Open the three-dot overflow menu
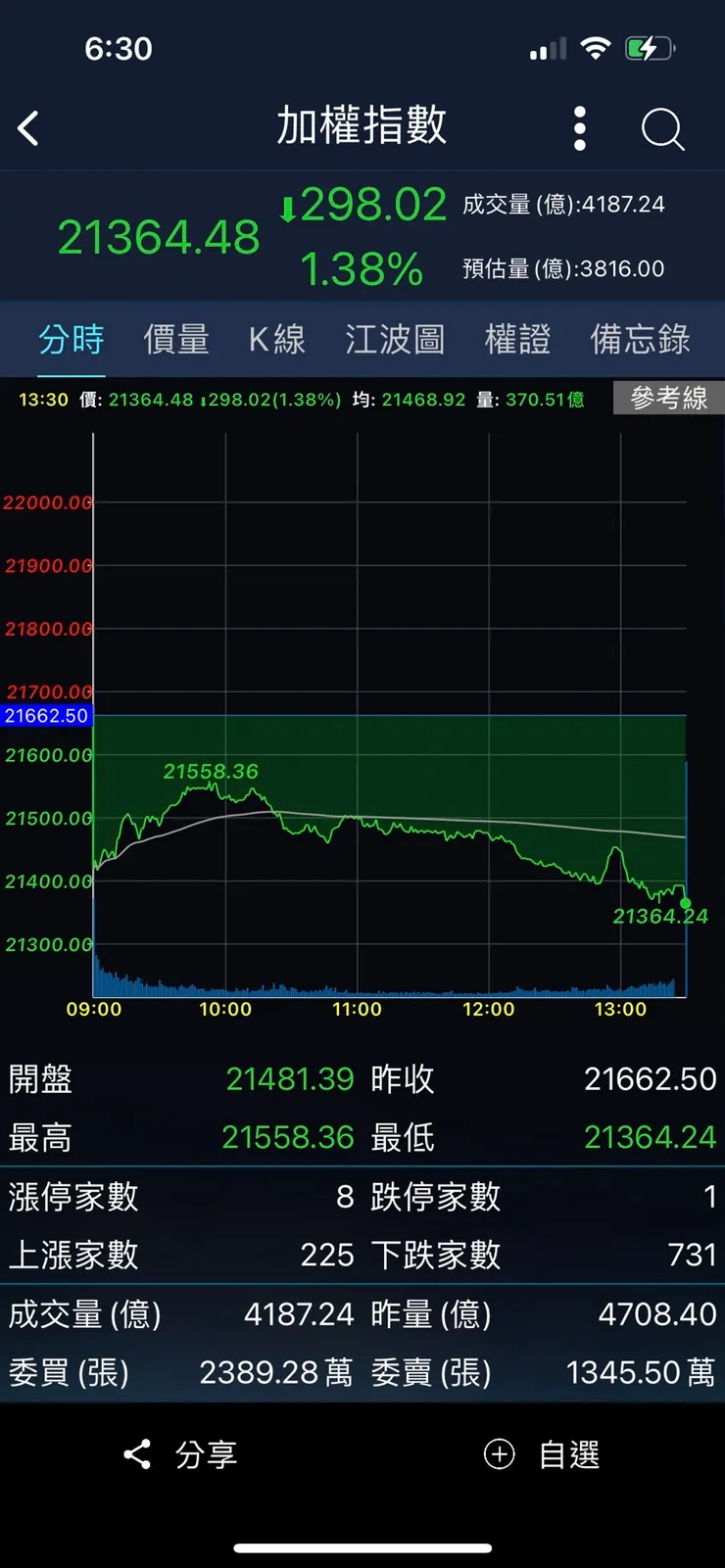 click(x=579, y=128)
